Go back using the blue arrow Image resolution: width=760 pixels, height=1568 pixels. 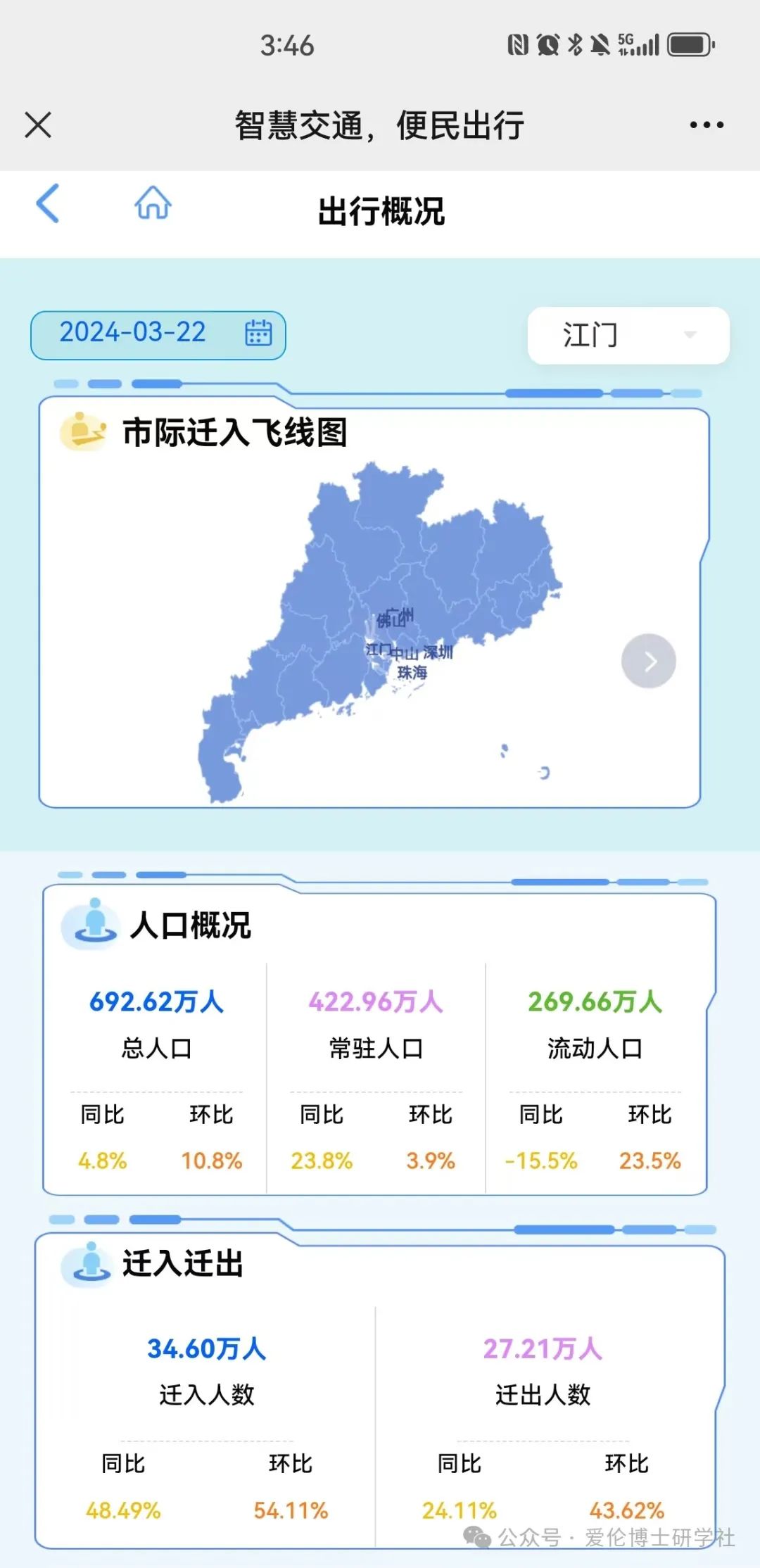48,203
